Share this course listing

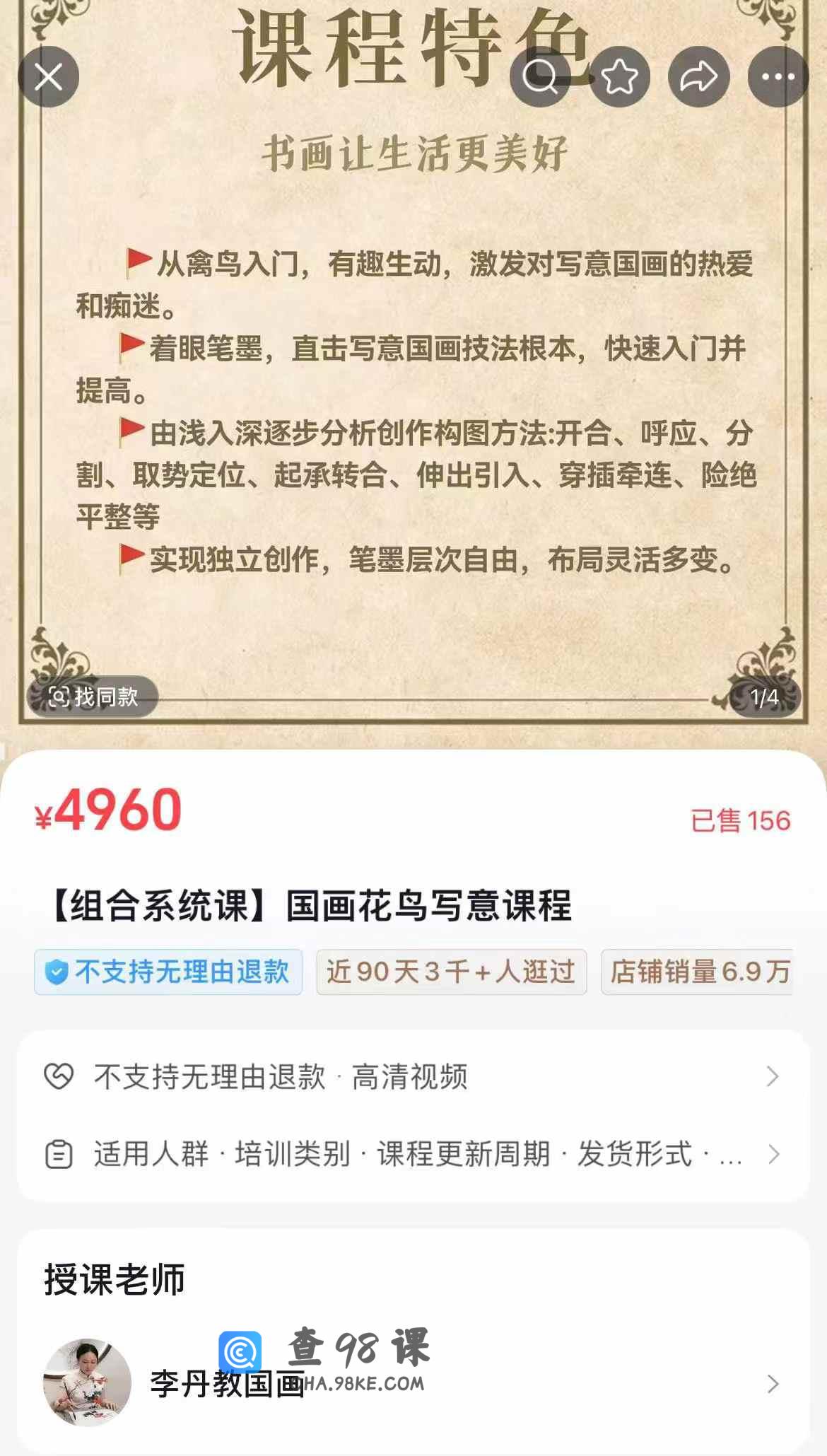[699, 76]
